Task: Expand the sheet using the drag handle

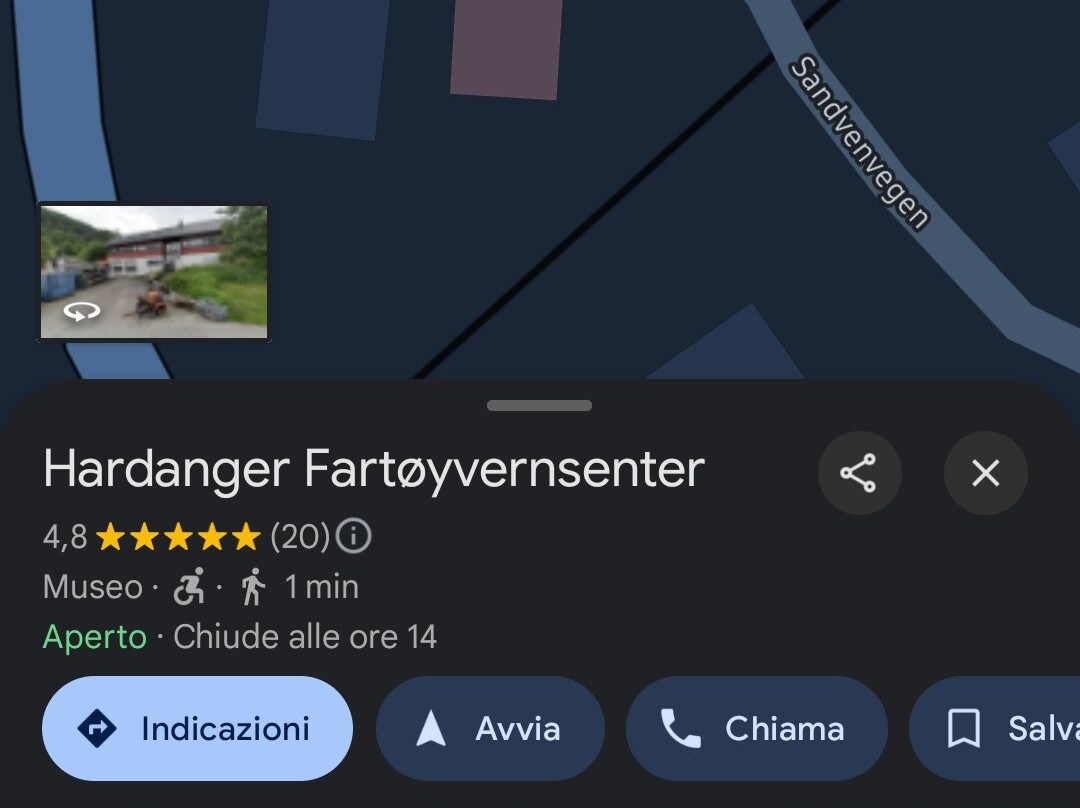Action: (540, 405)
